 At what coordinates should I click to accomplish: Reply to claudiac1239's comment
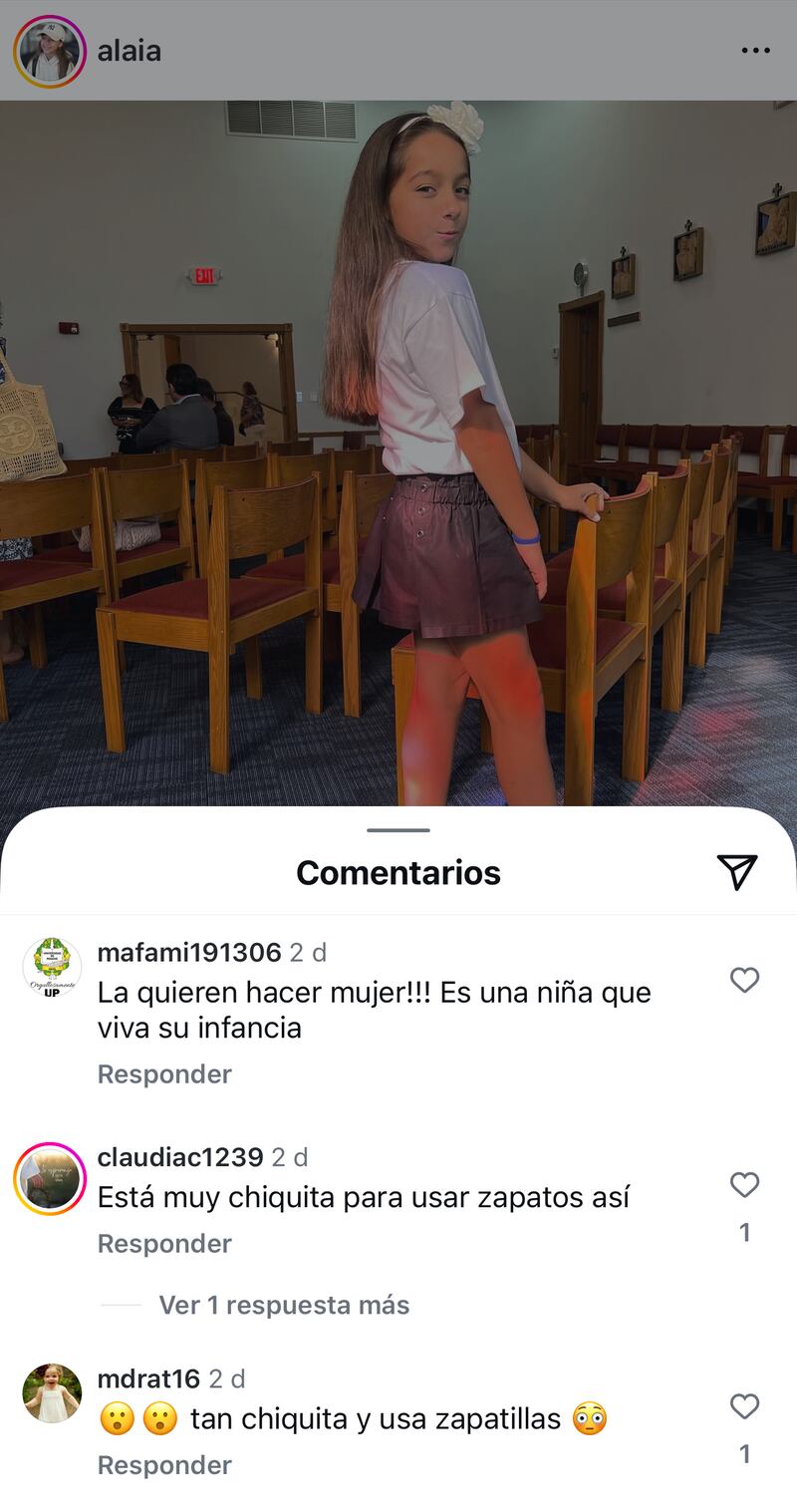pos(164,1243)
